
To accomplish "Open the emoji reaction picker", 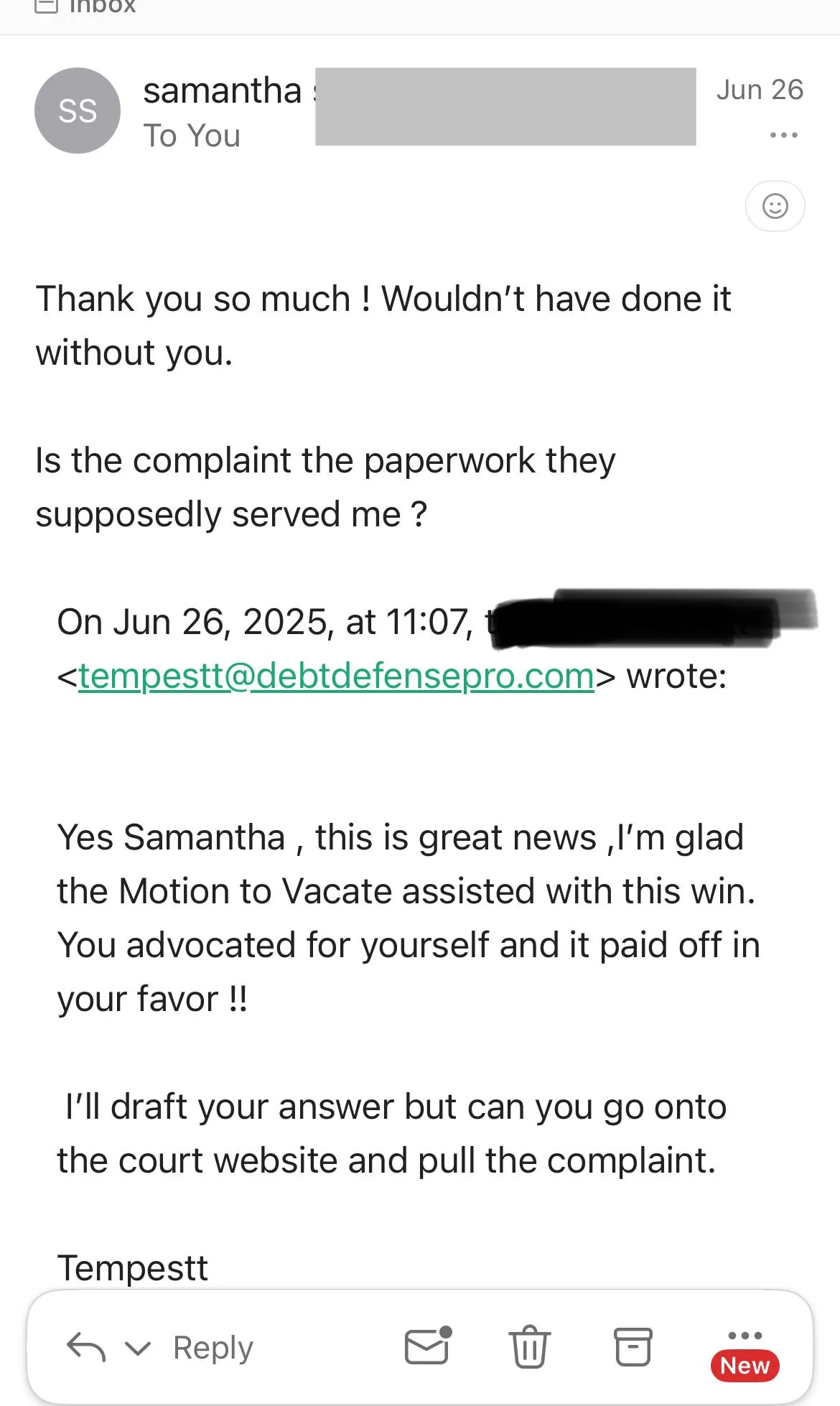I will (775, 206).
